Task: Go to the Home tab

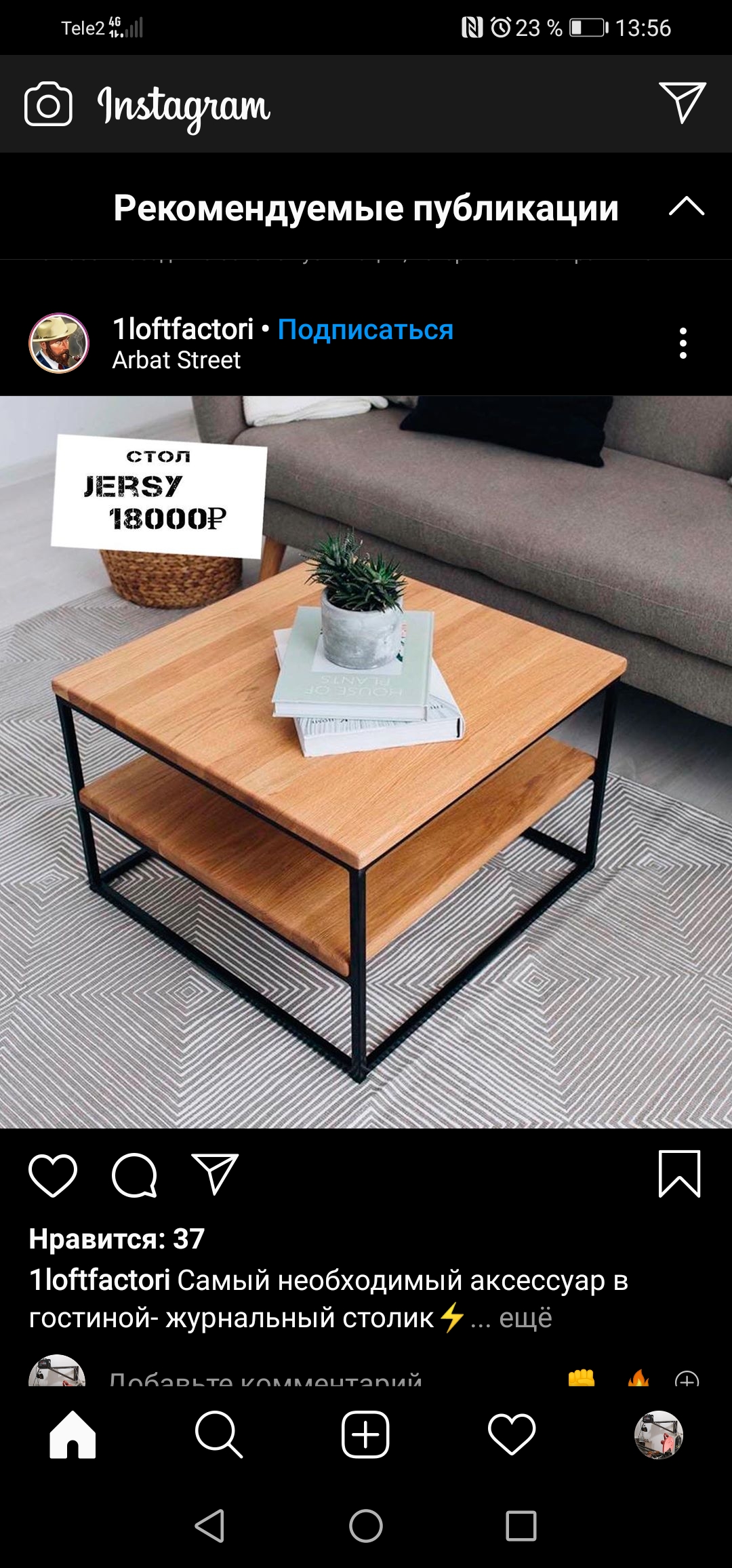Action: pos(73,1434)
